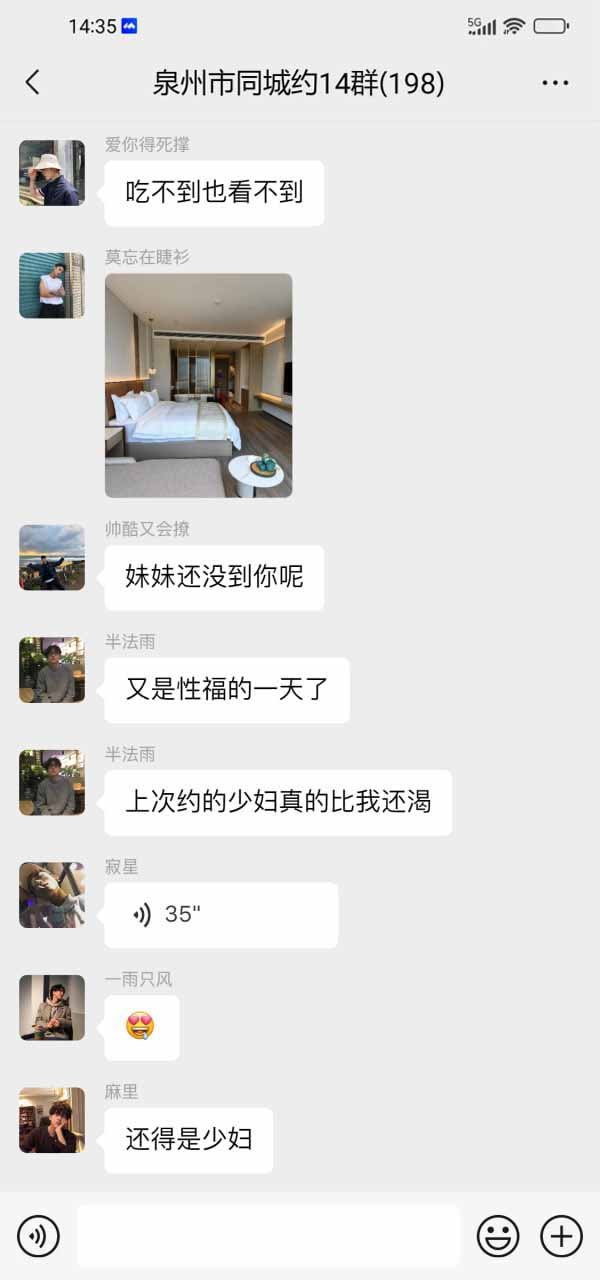Tap 麻里's profile avatar
Screen dimensions: 600x1280
[x=52, y=1120]
